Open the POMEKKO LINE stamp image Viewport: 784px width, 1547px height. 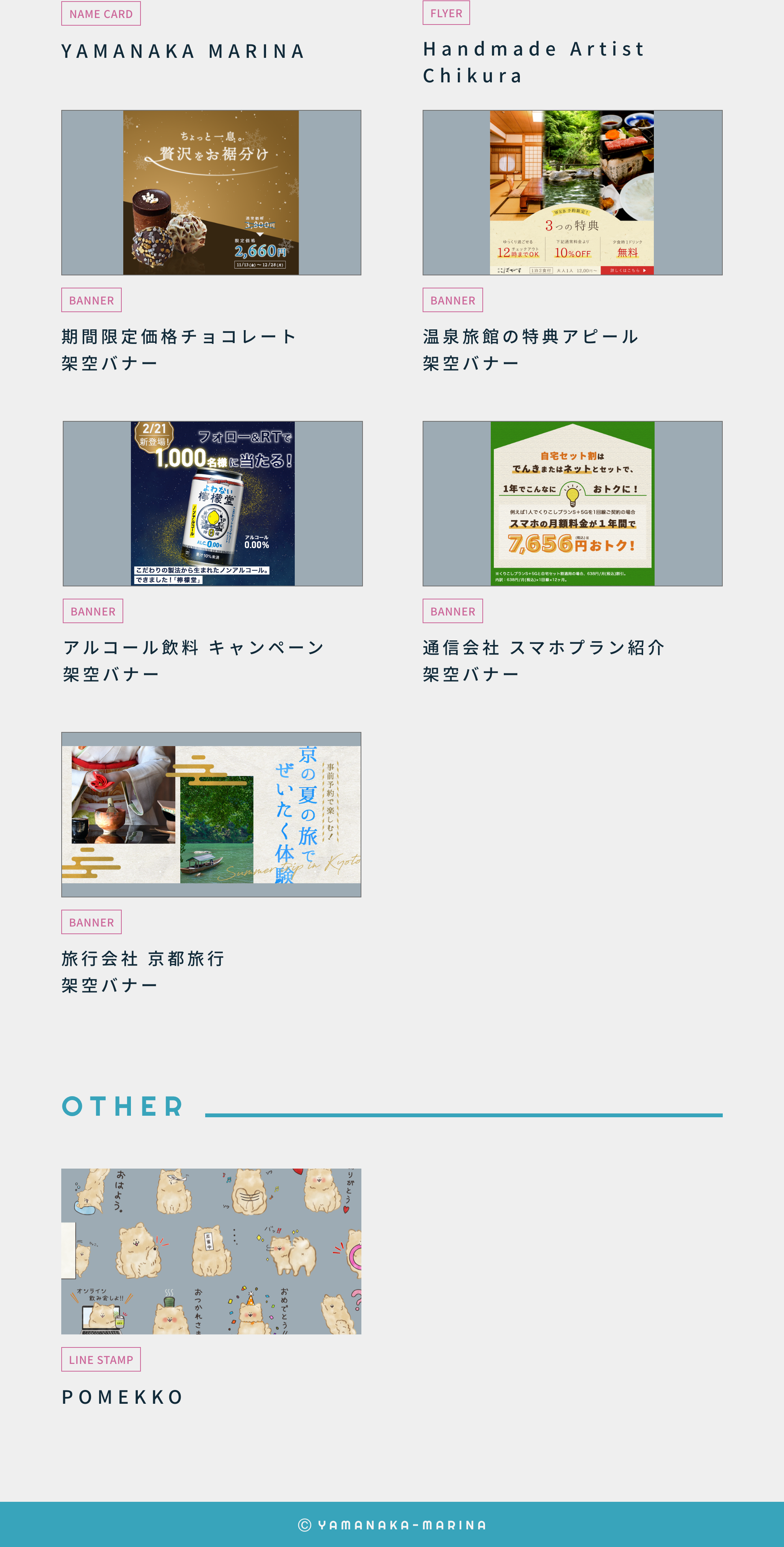(x=211, y=1251)
